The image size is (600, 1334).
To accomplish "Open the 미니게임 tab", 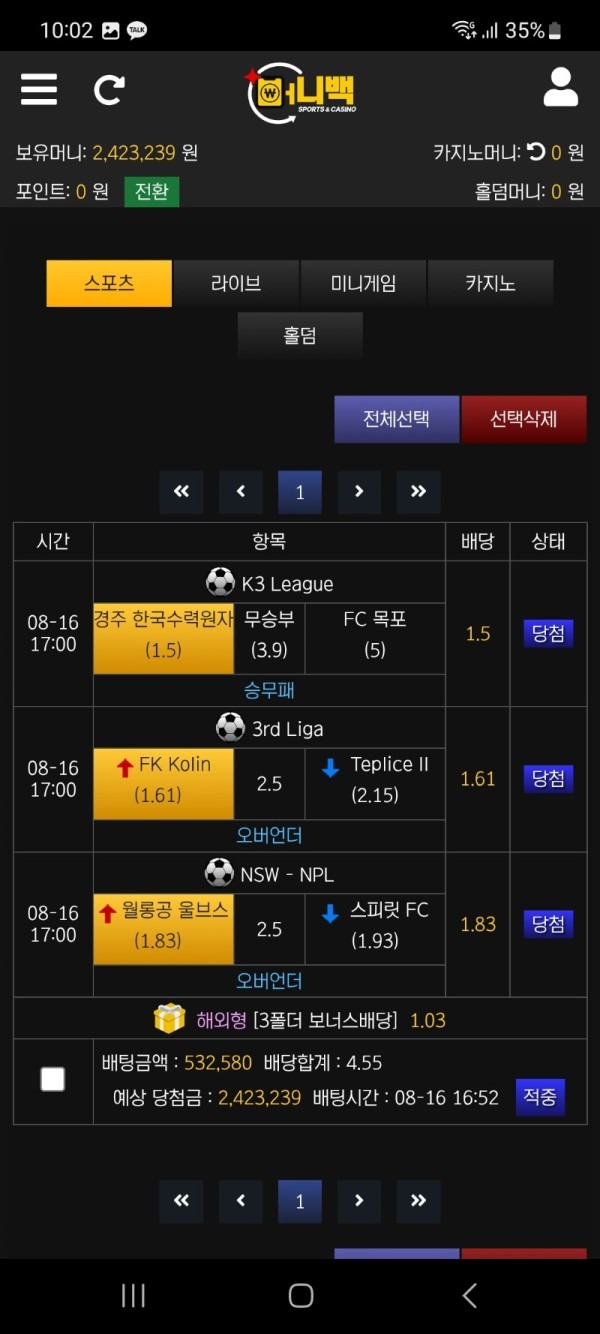I will (x=363, y=283).
